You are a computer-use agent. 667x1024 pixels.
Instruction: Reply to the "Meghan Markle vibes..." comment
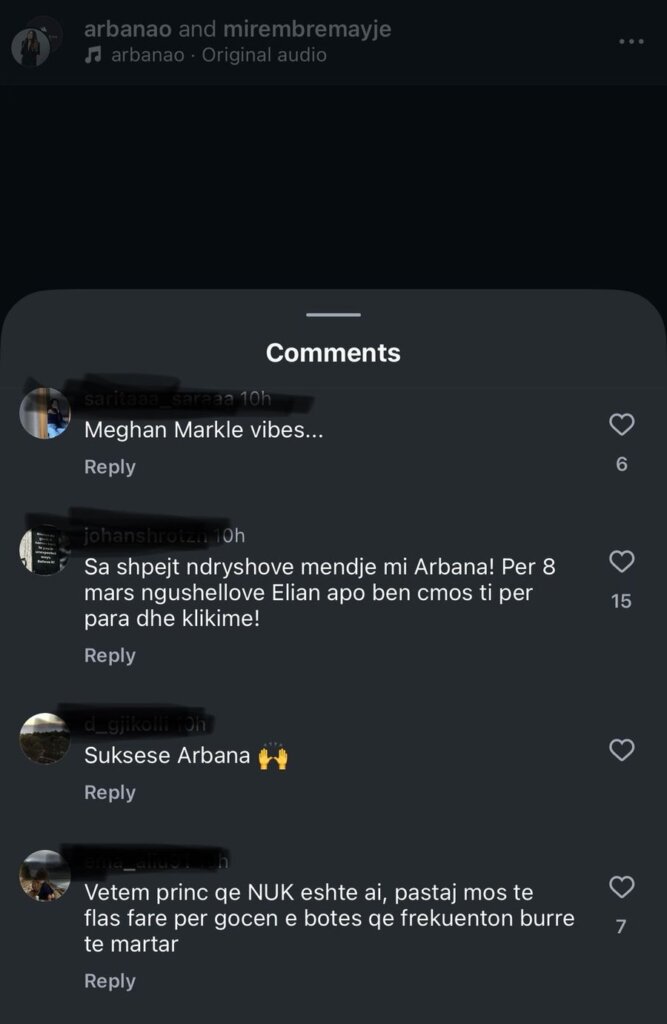point(110,467)
